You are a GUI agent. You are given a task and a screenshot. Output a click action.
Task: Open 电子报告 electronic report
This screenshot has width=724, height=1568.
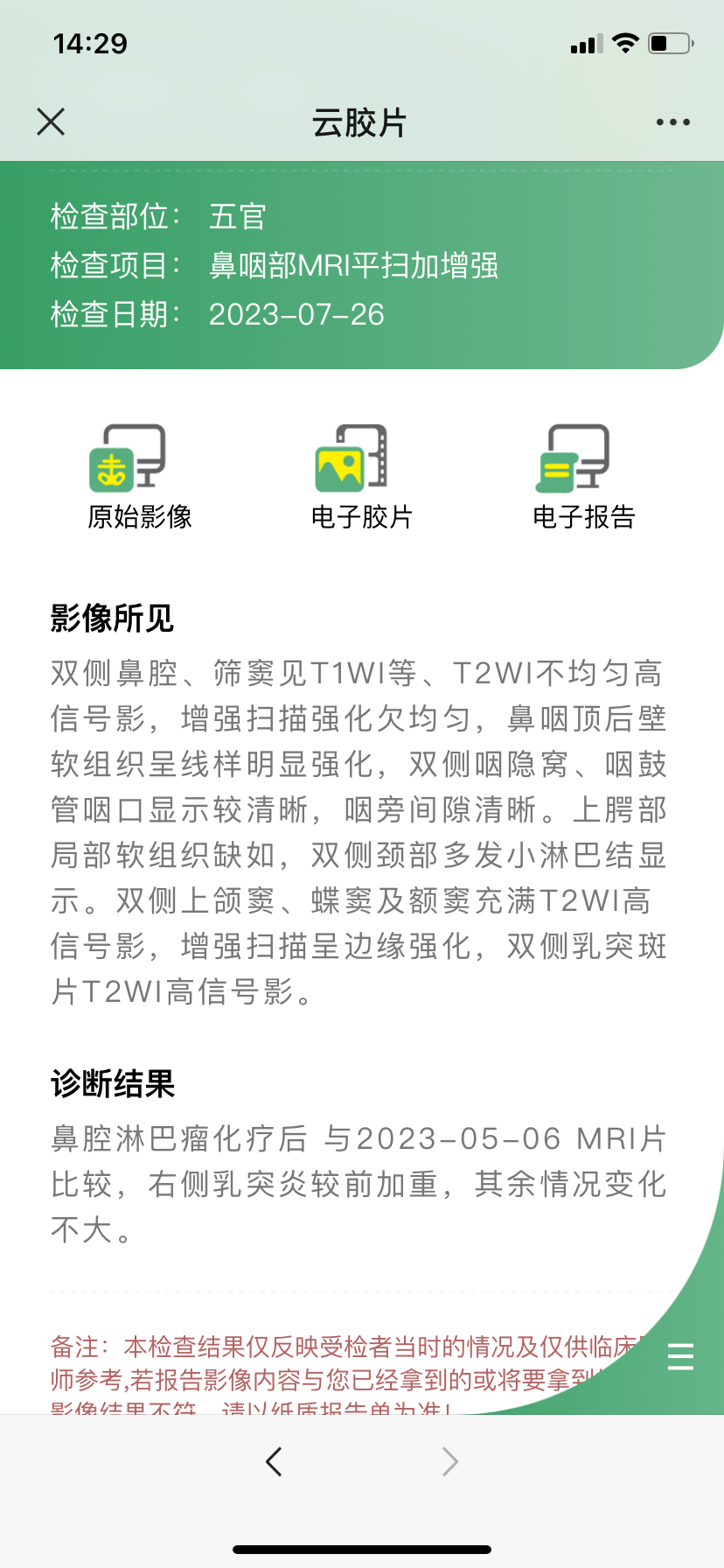pos(583,477)
